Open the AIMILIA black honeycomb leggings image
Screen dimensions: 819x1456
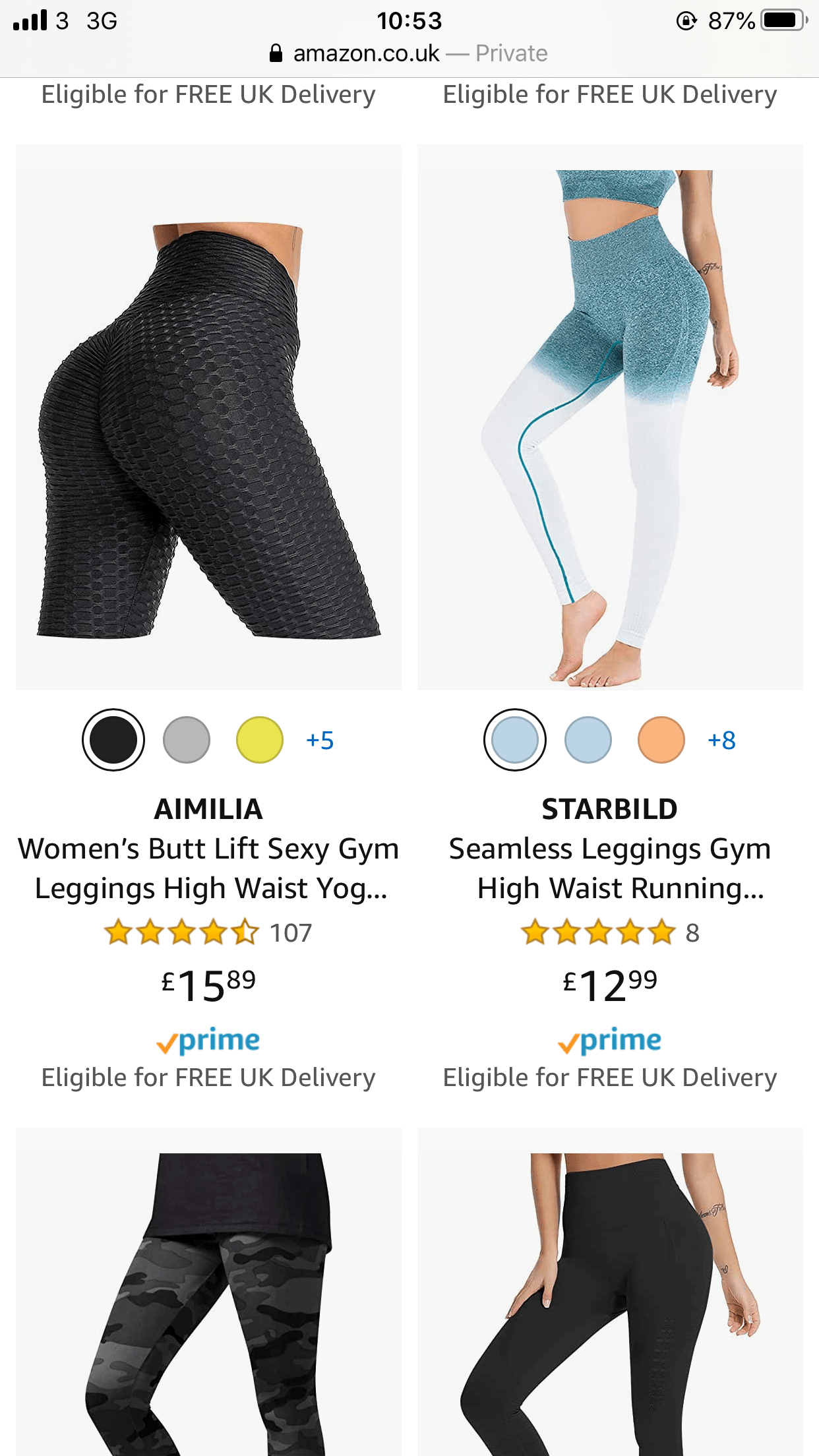[208, 417]
